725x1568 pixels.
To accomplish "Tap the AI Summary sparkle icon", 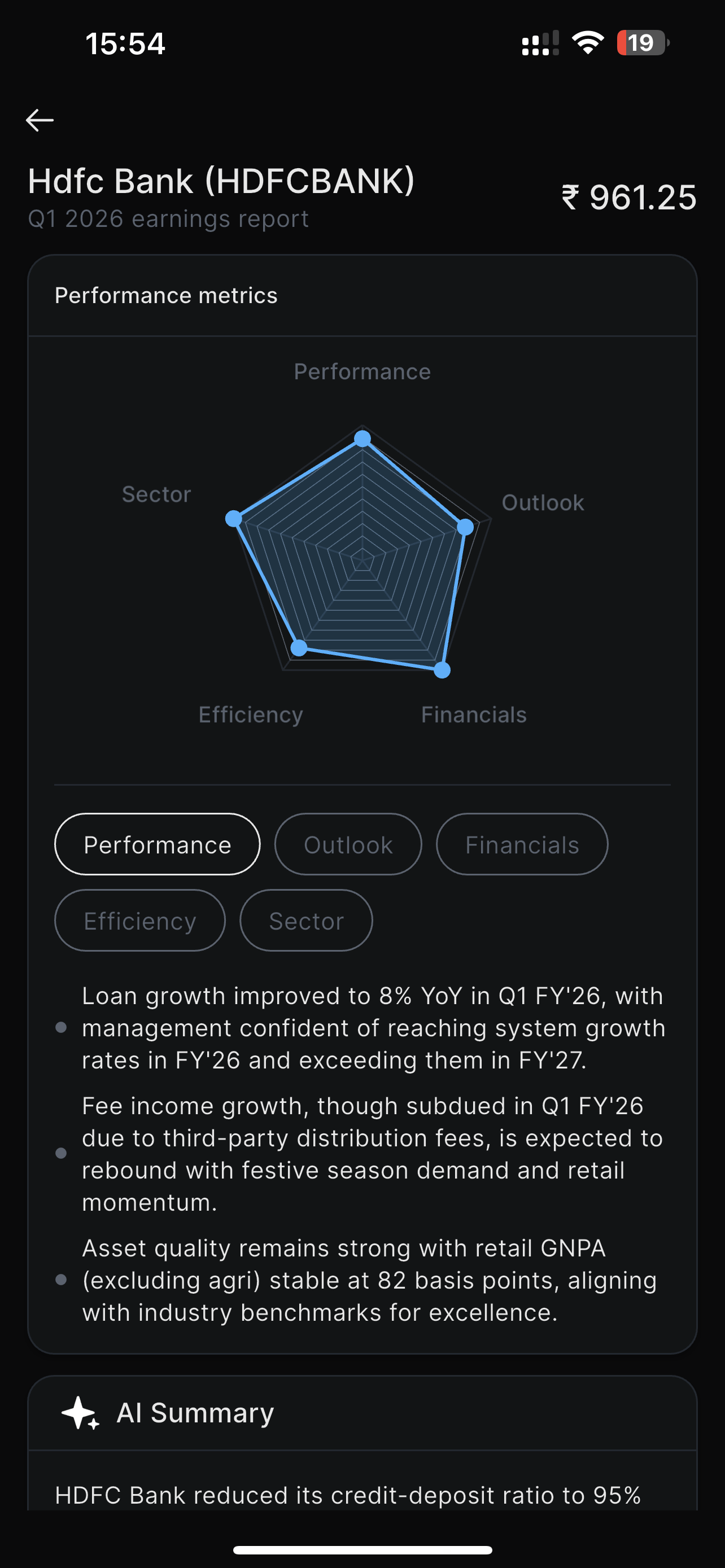I will 82,1413.
